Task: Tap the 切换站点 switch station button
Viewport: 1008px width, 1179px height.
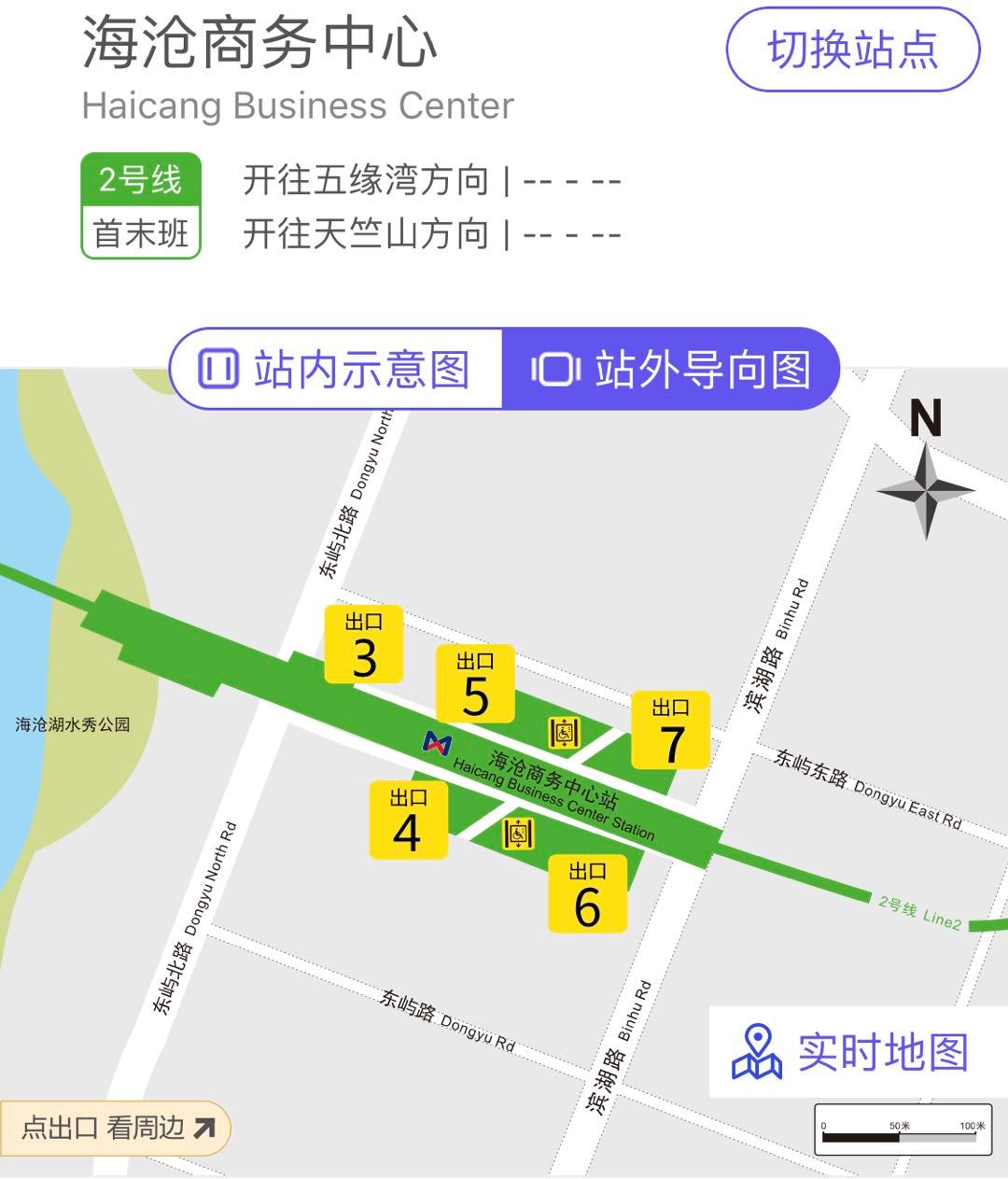Action: [852, 49]
